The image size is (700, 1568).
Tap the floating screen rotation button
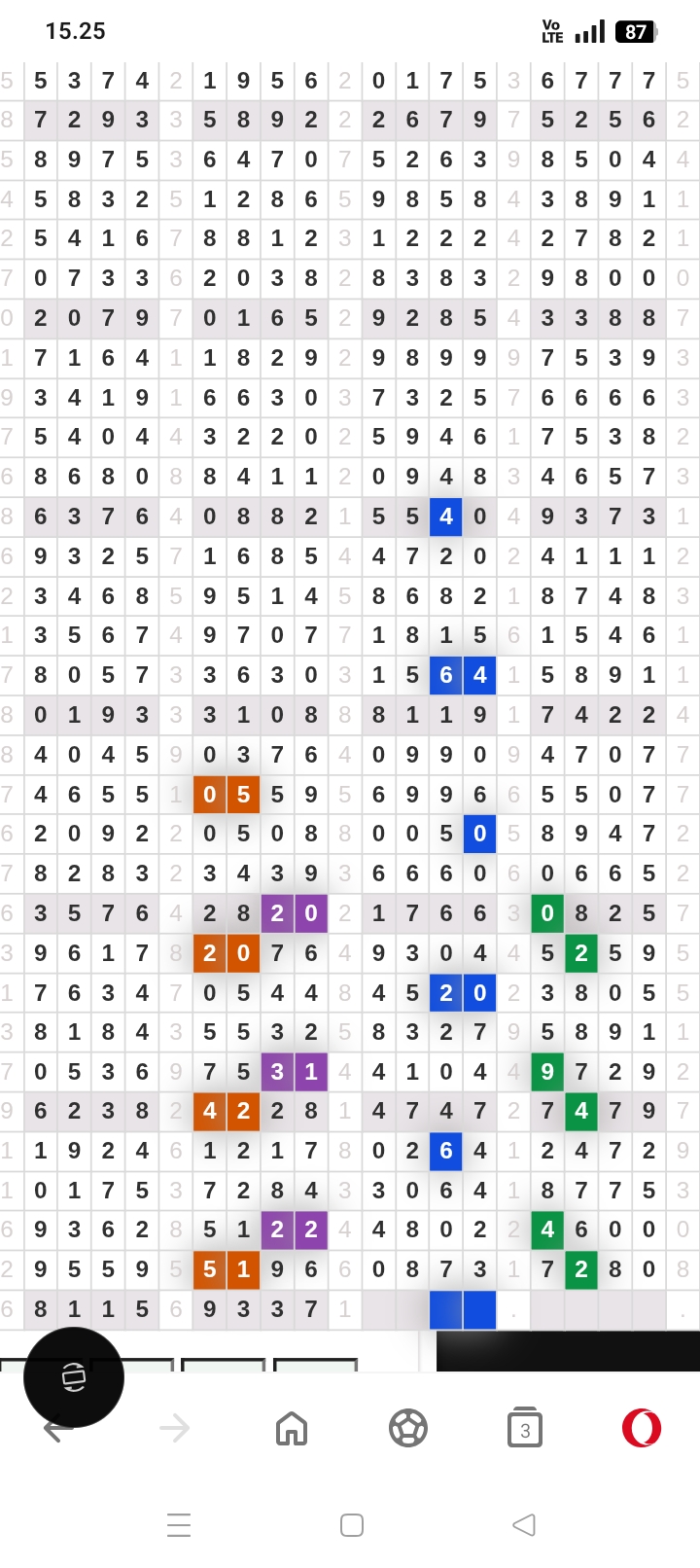coord(74,1376)
